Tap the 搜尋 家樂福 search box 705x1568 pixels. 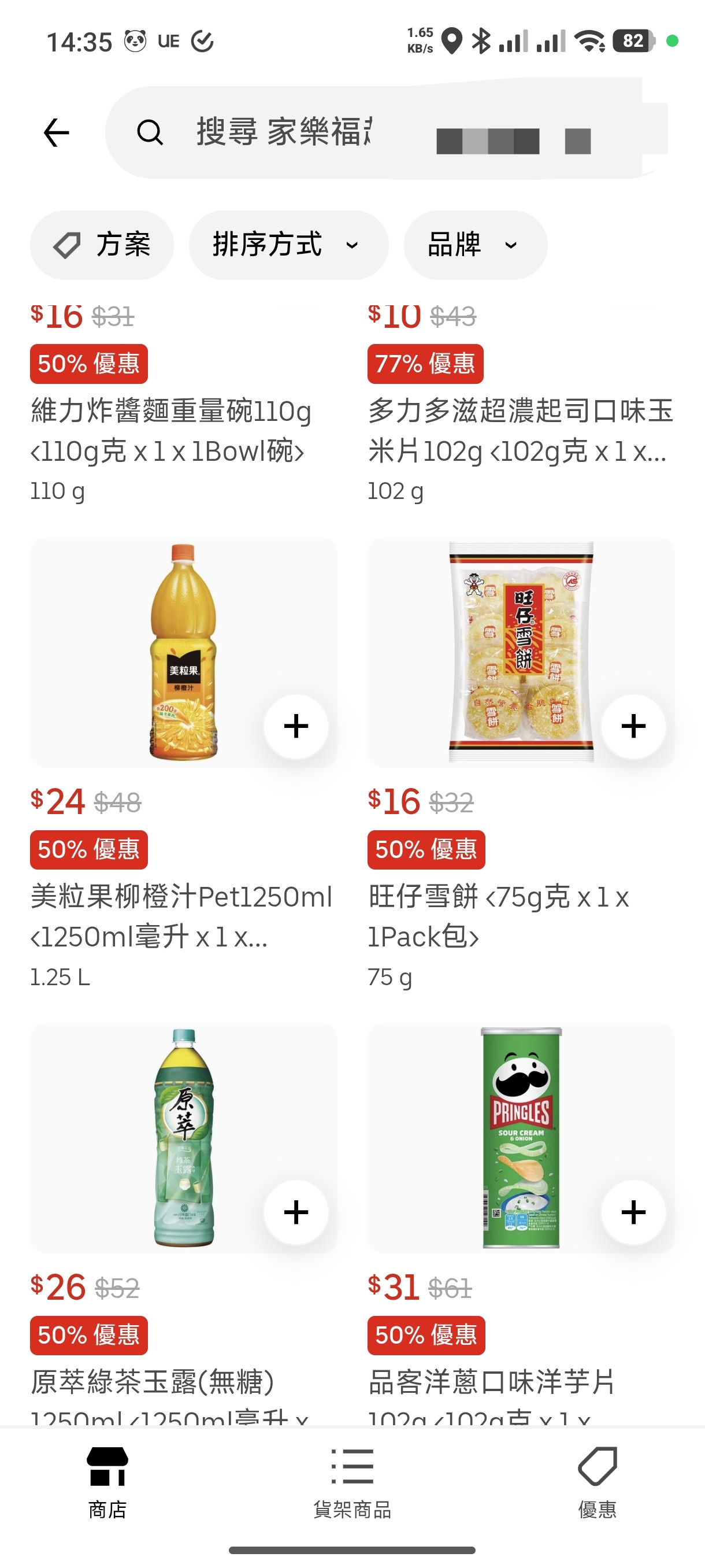(x=377, y=133)
